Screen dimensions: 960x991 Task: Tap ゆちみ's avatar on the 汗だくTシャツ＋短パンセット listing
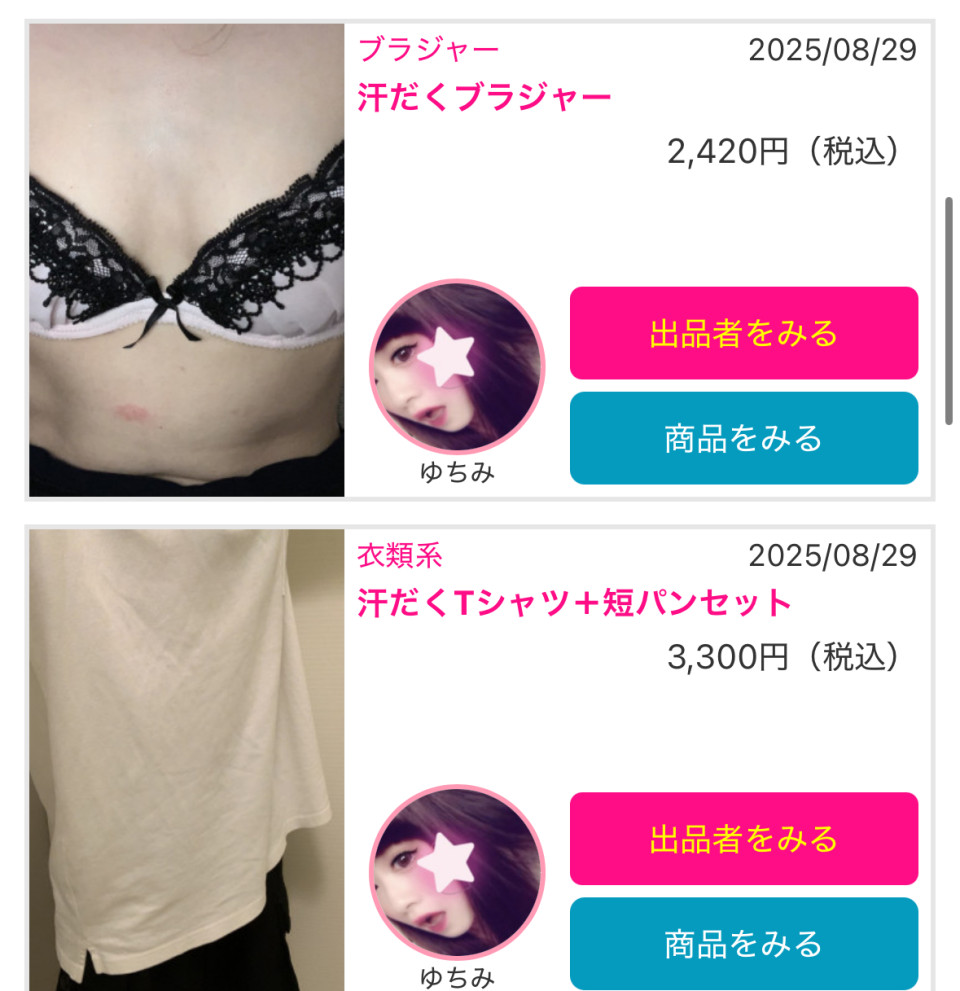[457, 873]
